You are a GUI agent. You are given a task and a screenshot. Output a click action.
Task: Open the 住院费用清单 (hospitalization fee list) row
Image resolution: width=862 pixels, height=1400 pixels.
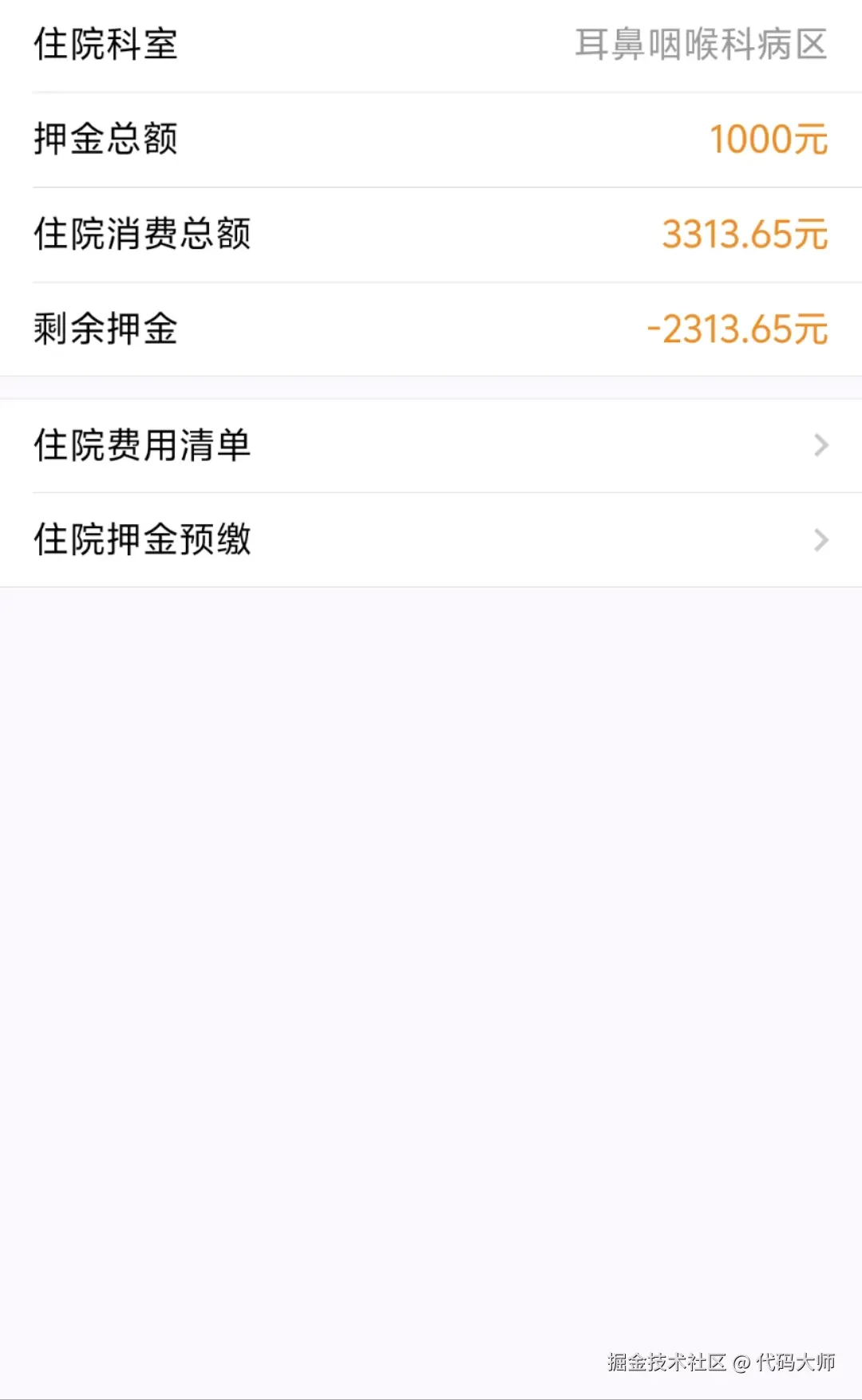click(x=431, y=445)
